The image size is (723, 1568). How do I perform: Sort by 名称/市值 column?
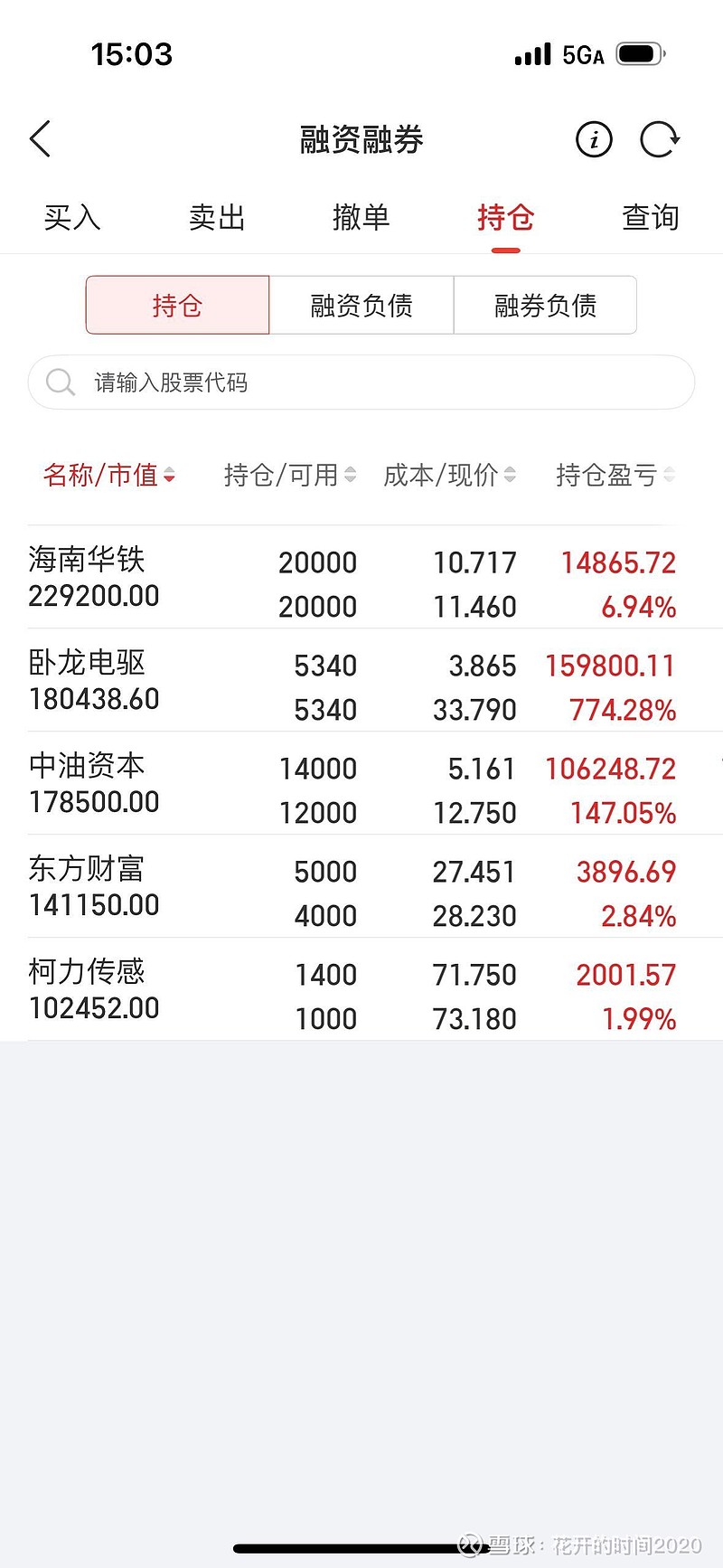[108, 475]
